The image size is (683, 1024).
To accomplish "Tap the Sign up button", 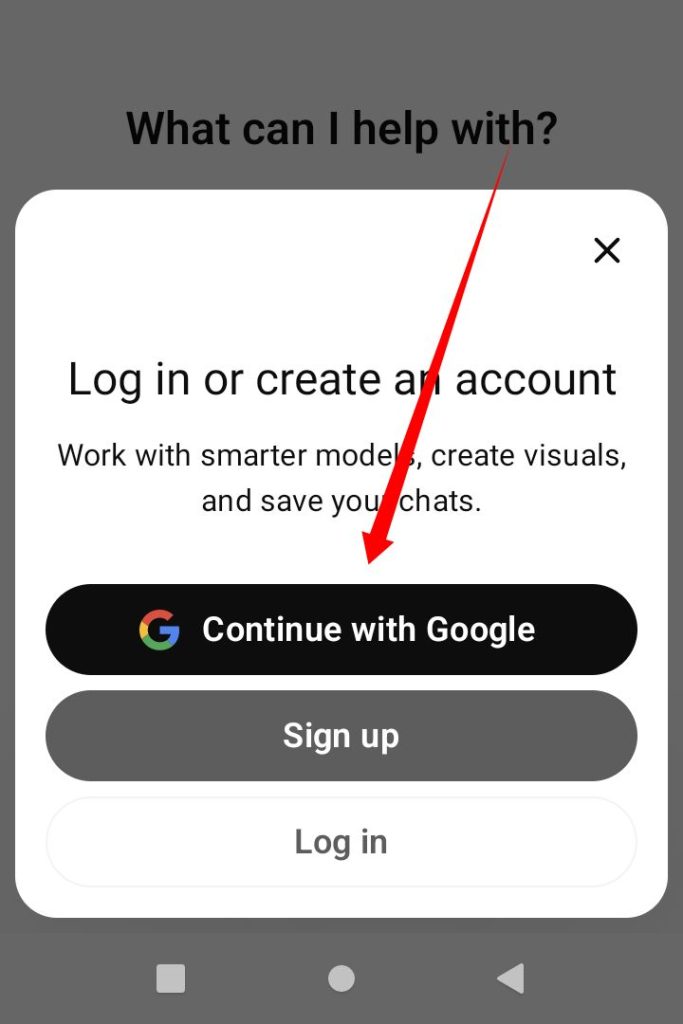I will [x=341, y=736].
